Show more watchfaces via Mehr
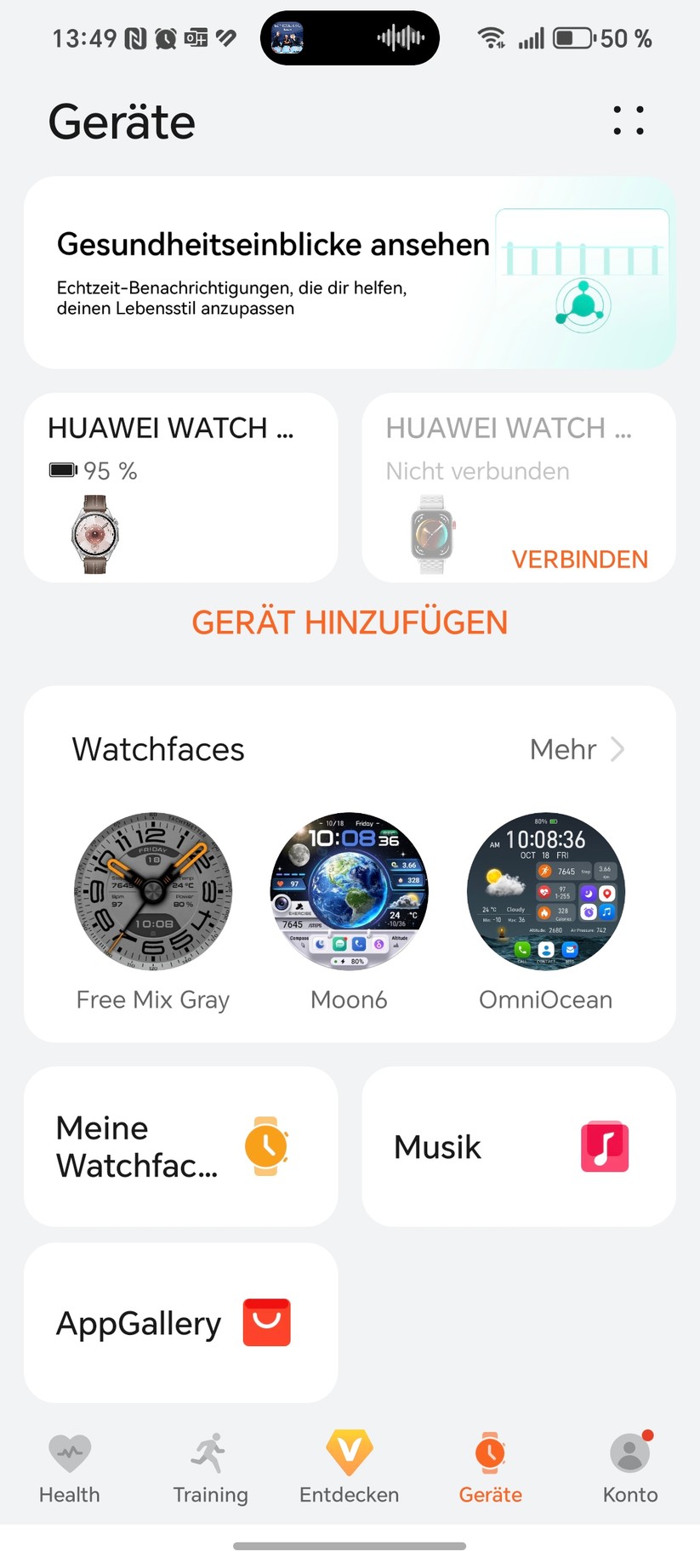The height and width of the screenshot is (1568, 700). 577,749
